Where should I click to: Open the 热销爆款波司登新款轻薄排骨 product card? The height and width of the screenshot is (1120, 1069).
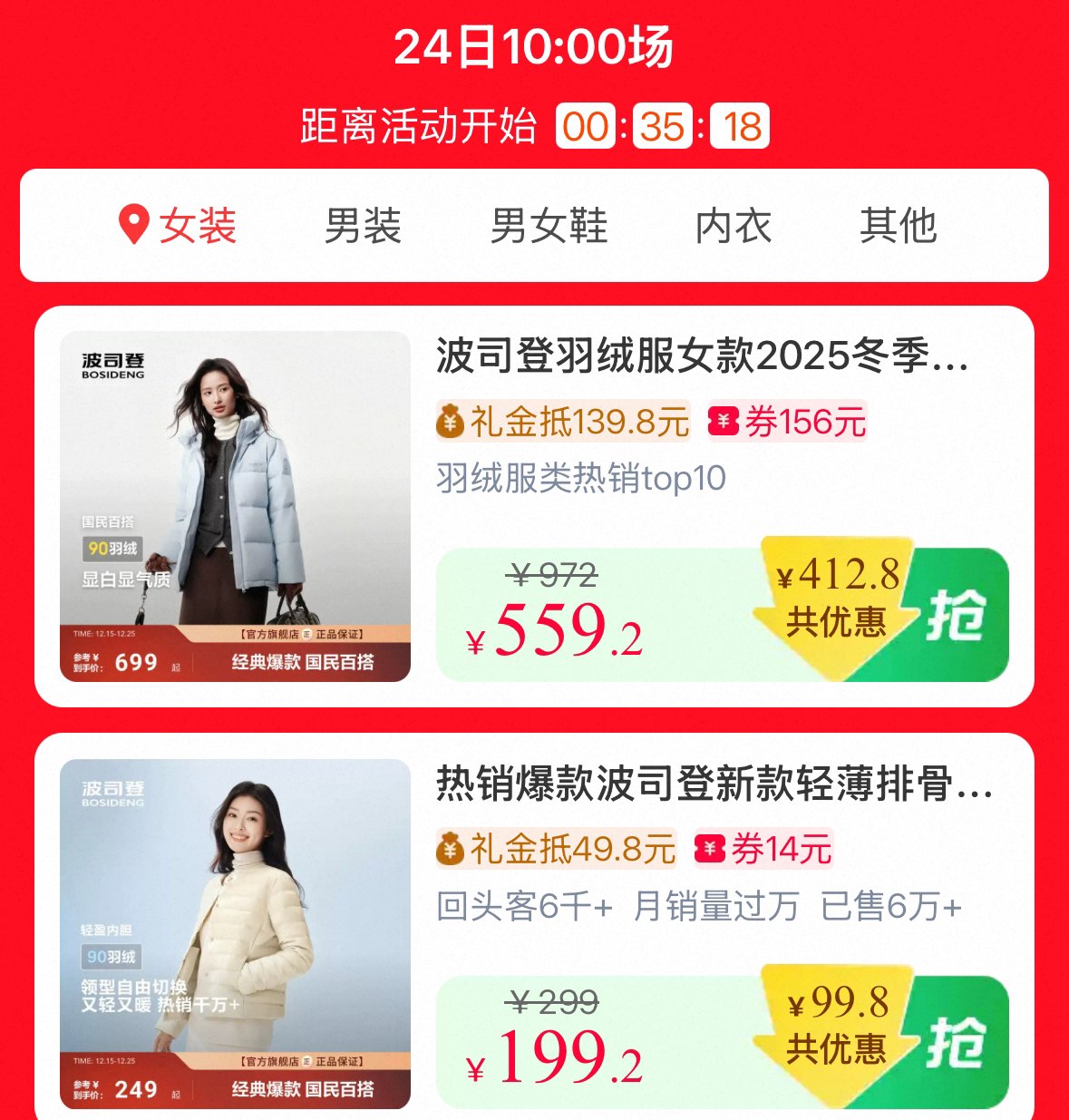pos(714,784)
